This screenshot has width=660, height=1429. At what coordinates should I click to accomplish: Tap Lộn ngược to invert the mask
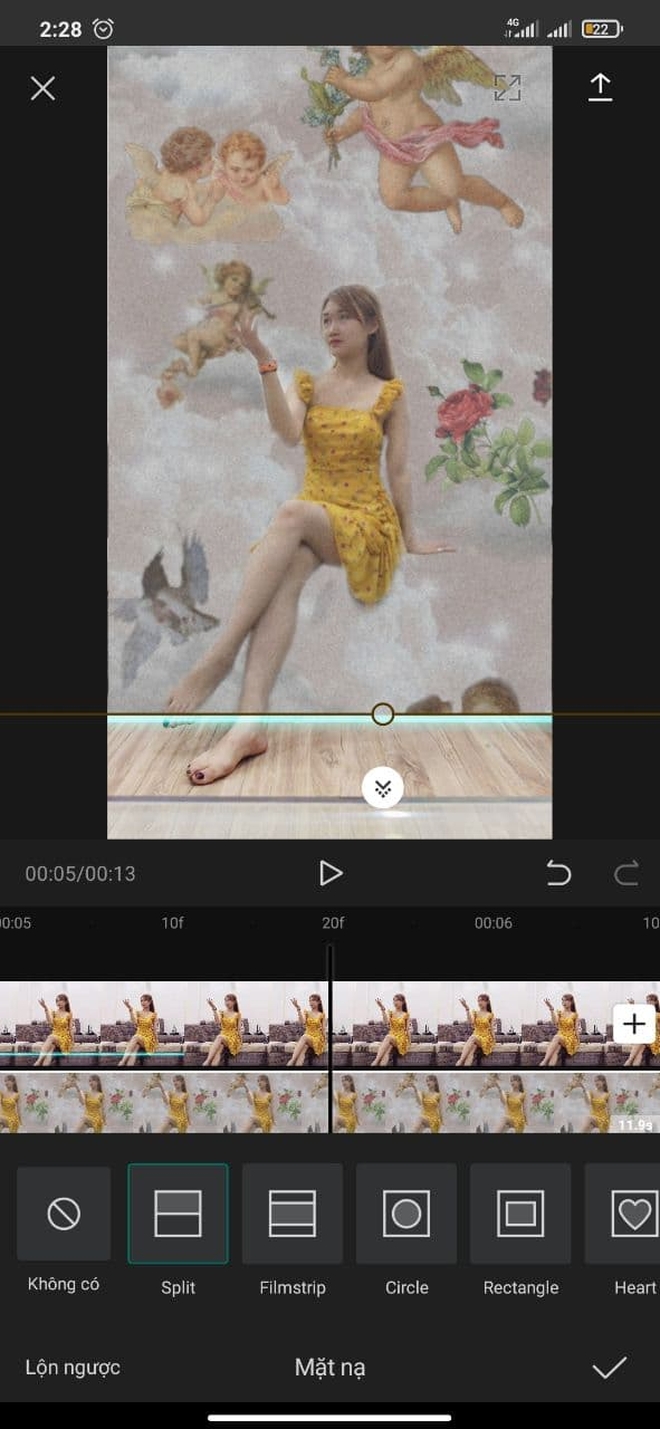coord(73,1367)
